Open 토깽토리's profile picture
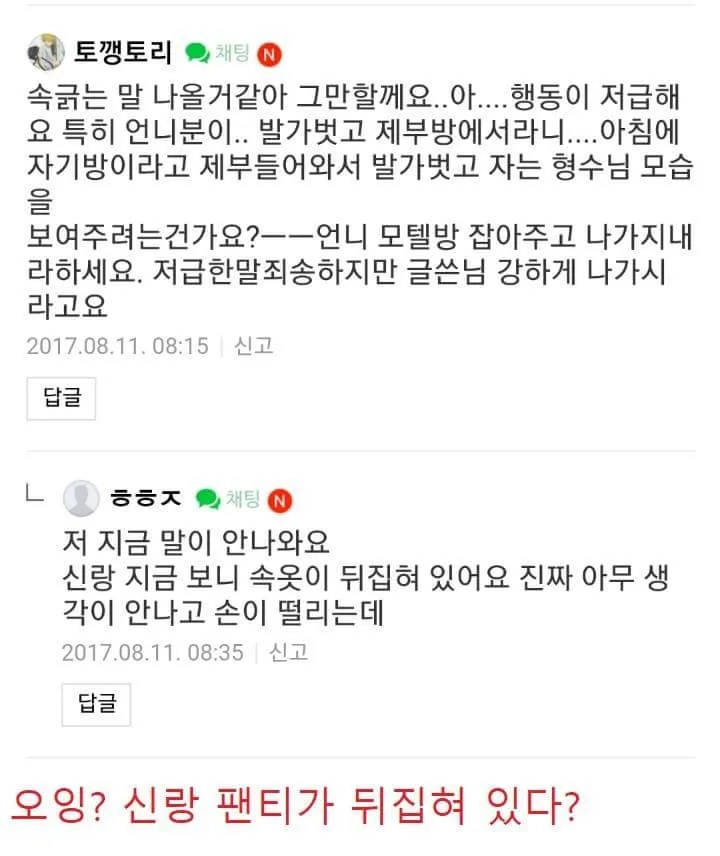This screenshot has height=856, width=720. pyautogui.click(x=45, y=51)
